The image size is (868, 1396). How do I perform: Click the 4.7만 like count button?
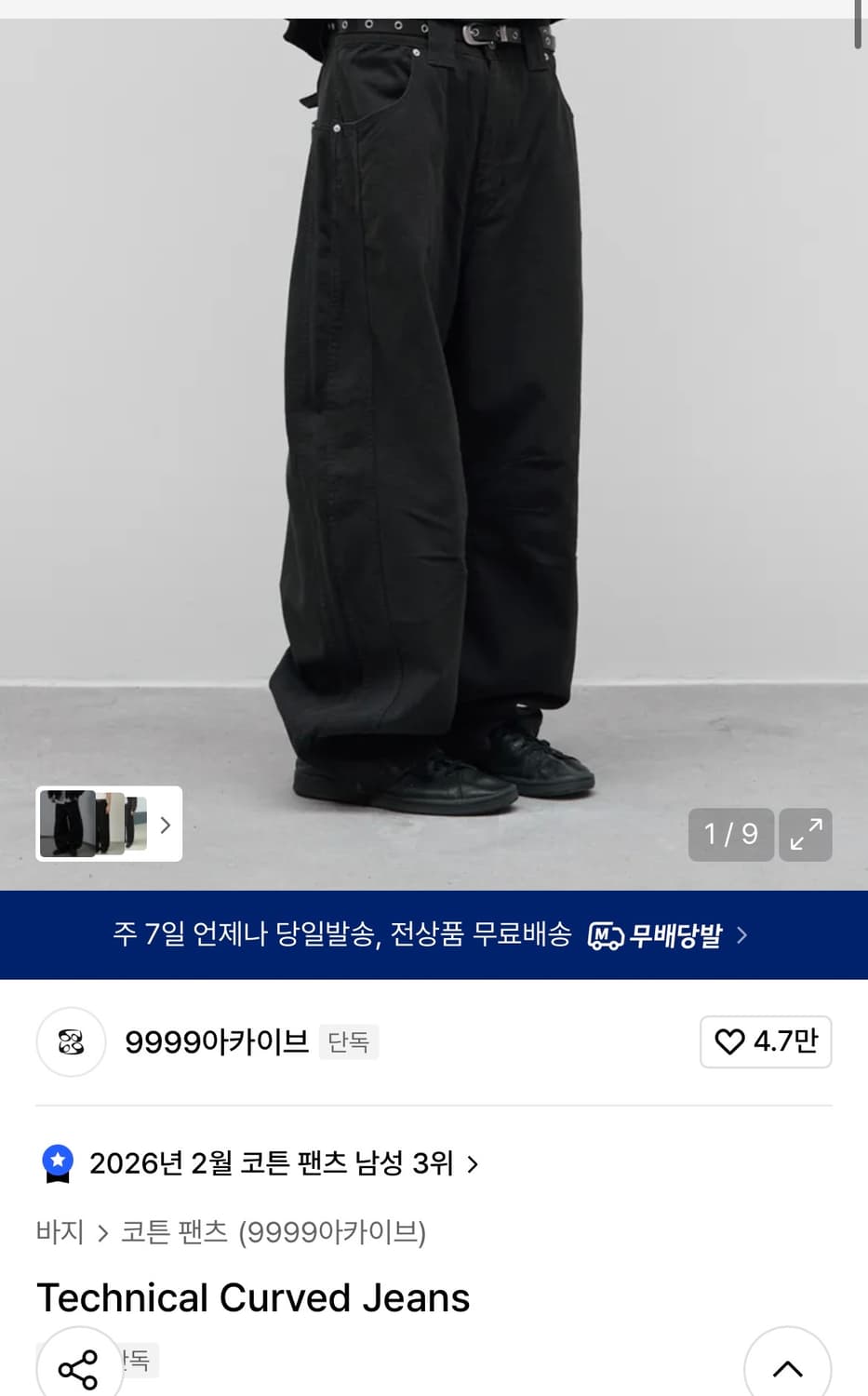click(766, 1042)
